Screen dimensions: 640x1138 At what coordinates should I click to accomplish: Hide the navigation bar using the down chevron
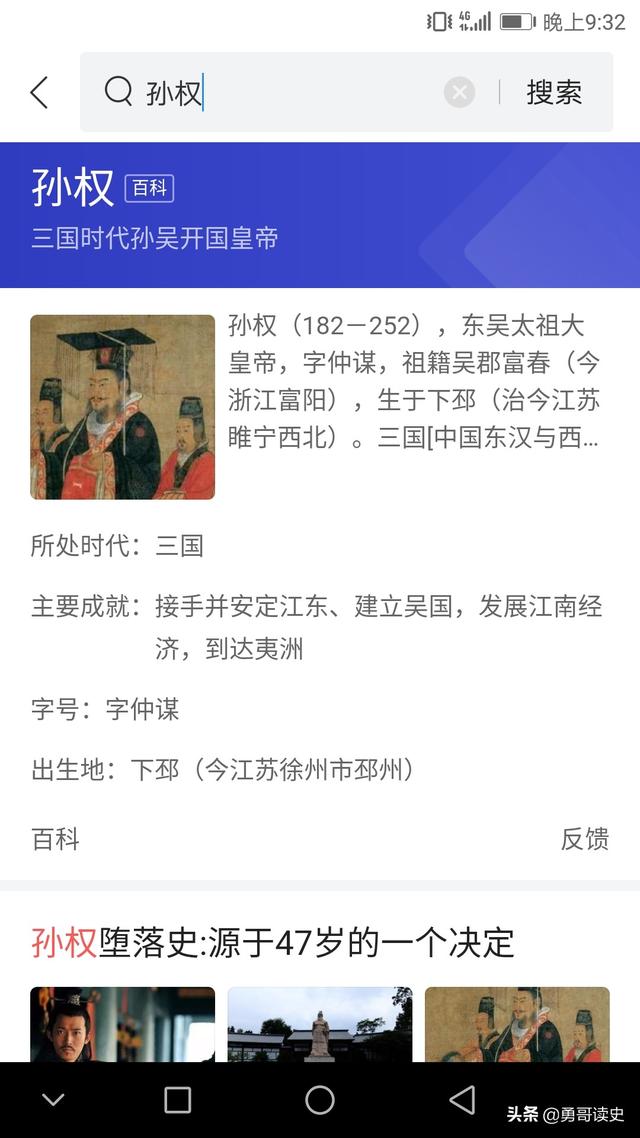(53, 1100)
